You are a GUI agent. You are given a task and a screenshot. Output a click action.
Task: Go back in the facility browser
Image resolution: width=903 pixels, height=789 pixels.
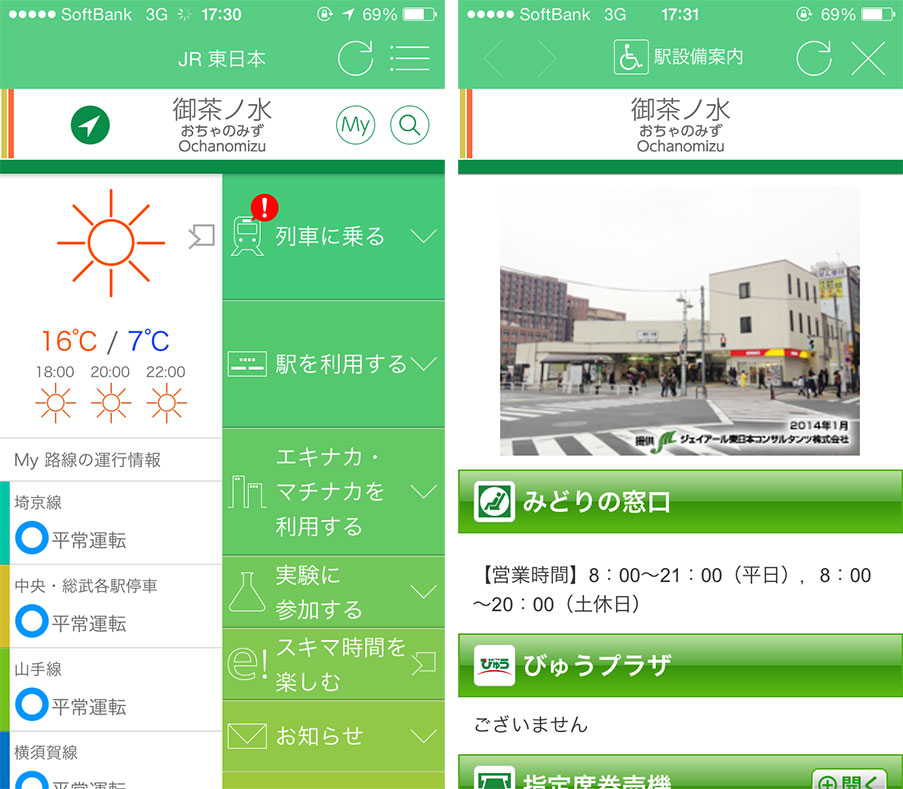point(494,58)
